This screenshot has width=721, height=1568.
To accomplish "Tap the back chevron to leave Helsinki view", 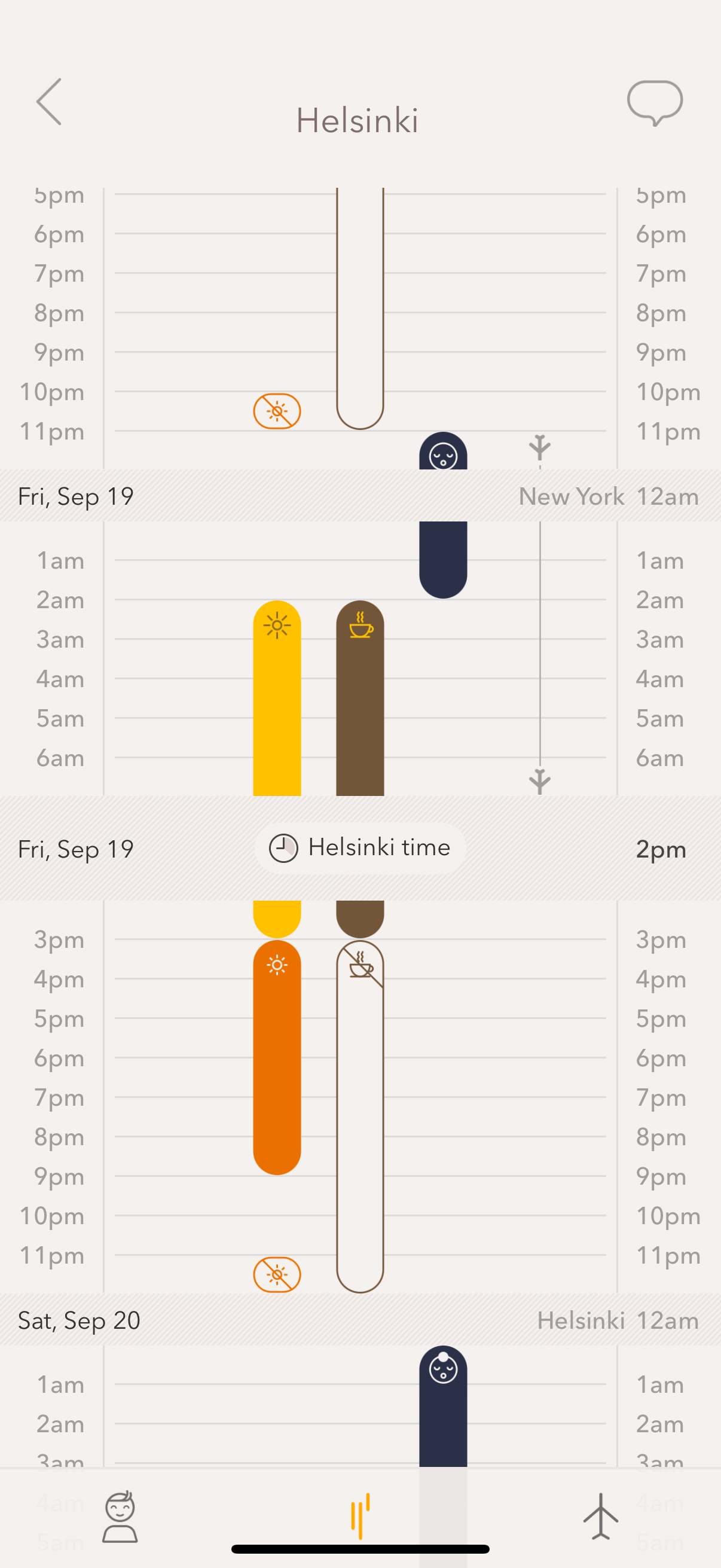I will 50,102.
